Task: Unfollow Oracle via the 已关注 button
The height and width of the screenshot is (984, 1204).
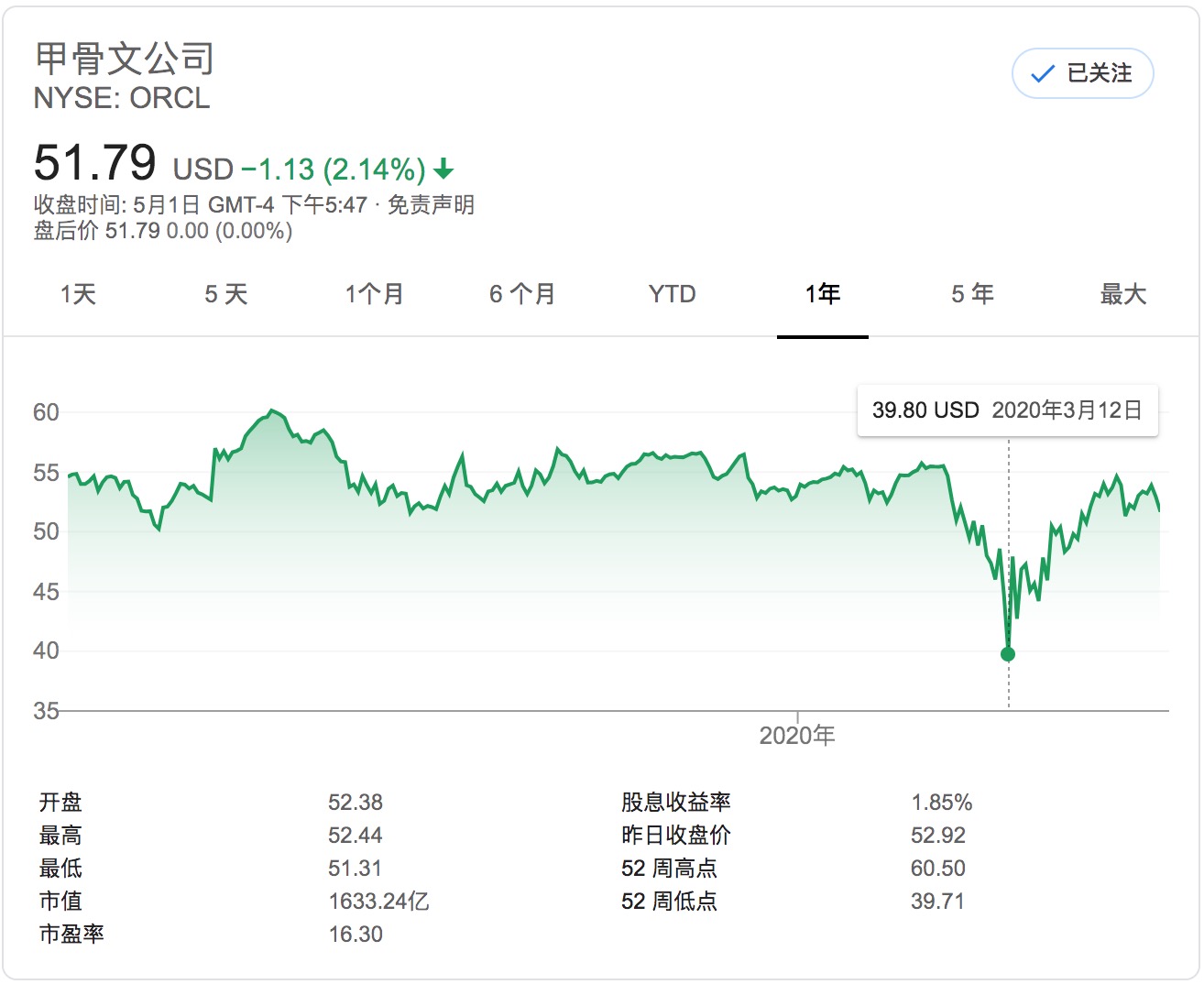Action: point(1081,73)
